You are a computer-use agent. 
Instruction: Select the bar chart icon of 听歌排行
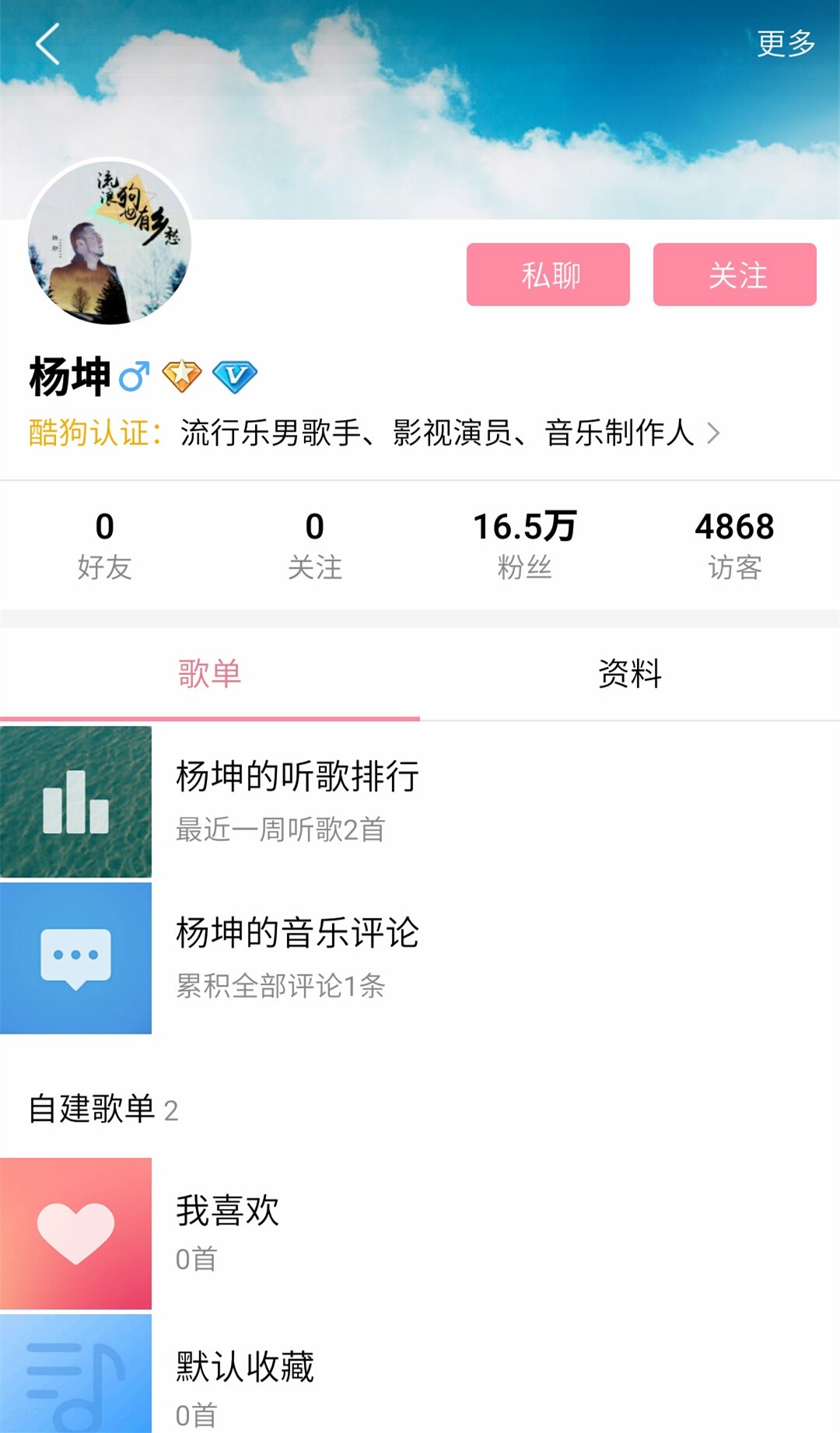click(75, 803)
